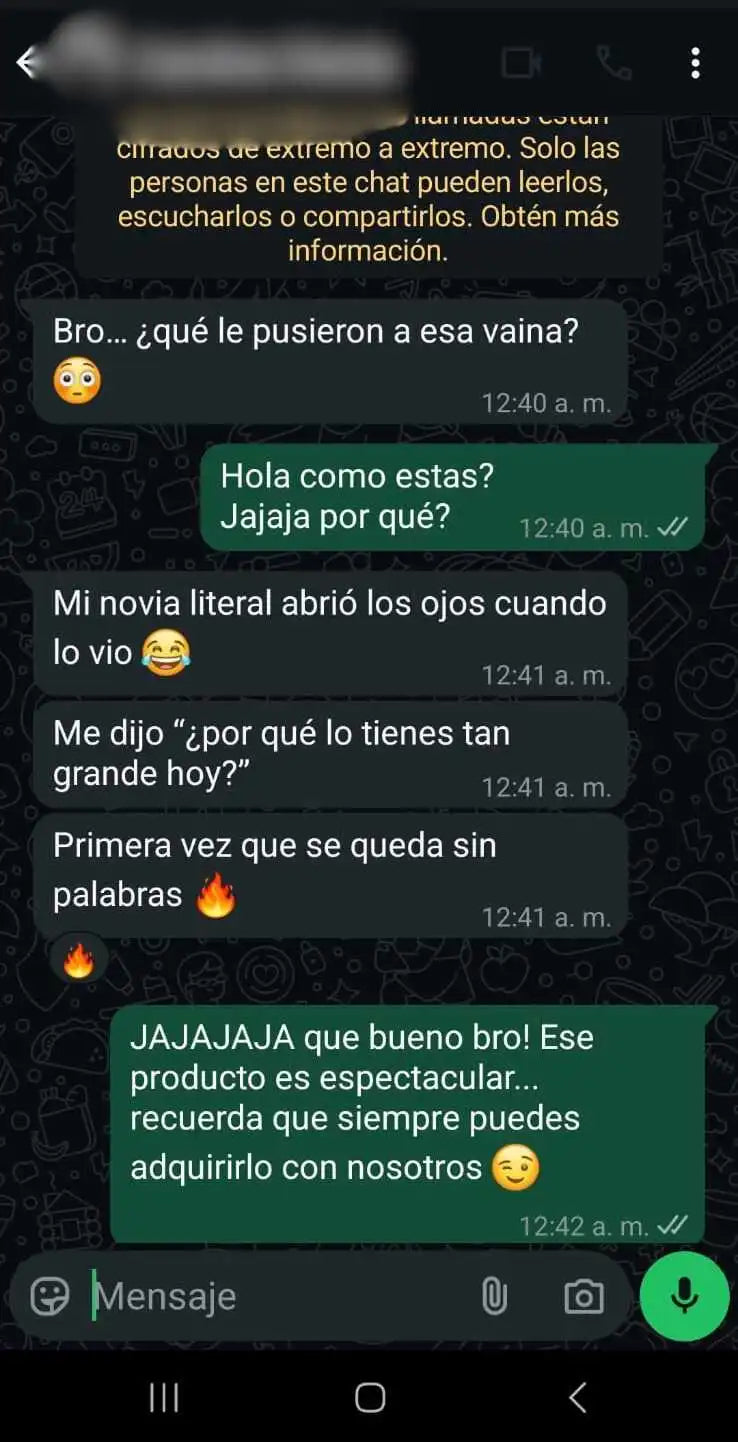
Task: Open the three-dot overflow menu
Action: tap(695, 63)
